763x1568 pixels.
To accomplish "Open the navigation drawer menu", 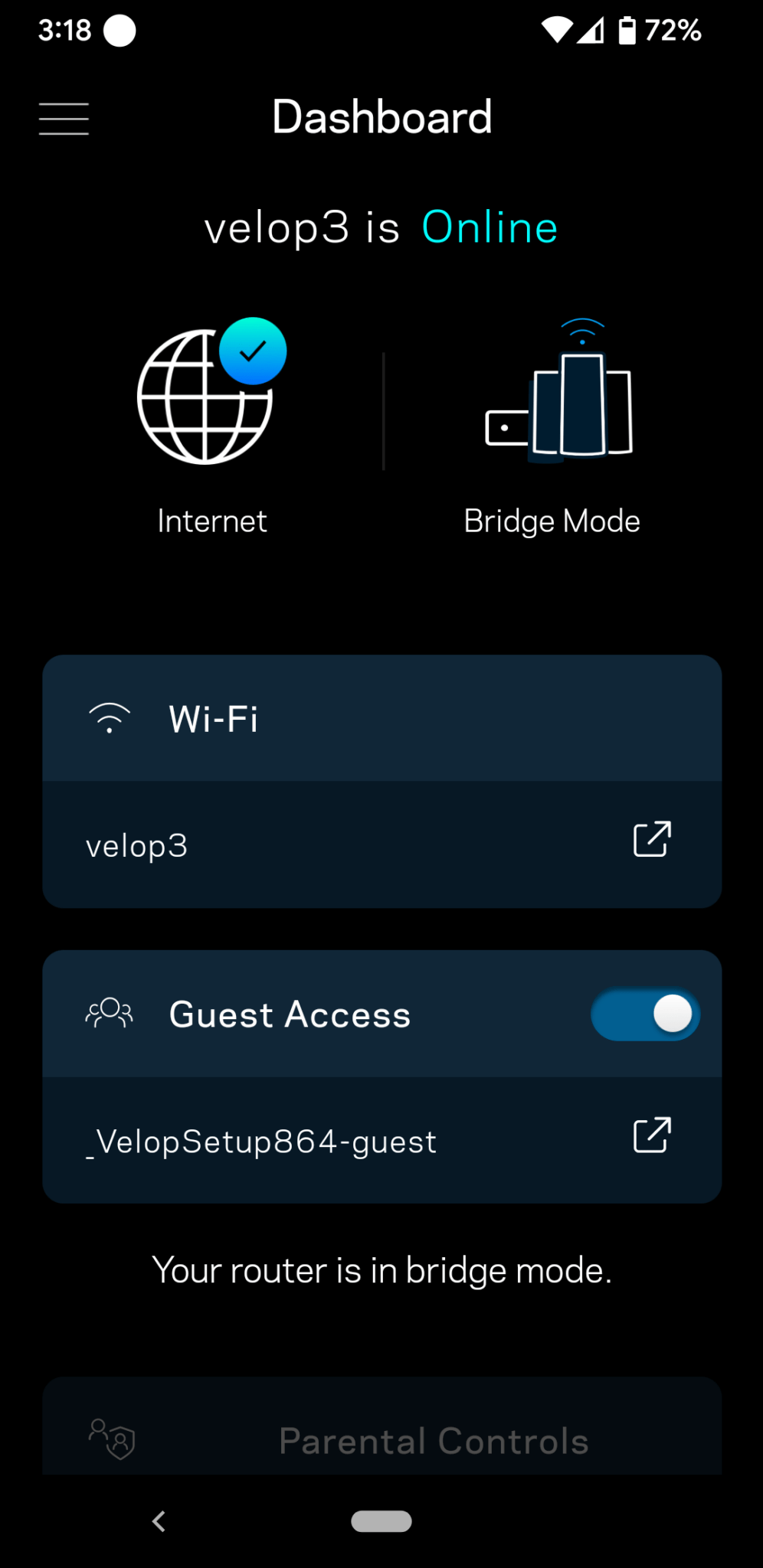I will [64, 118].
